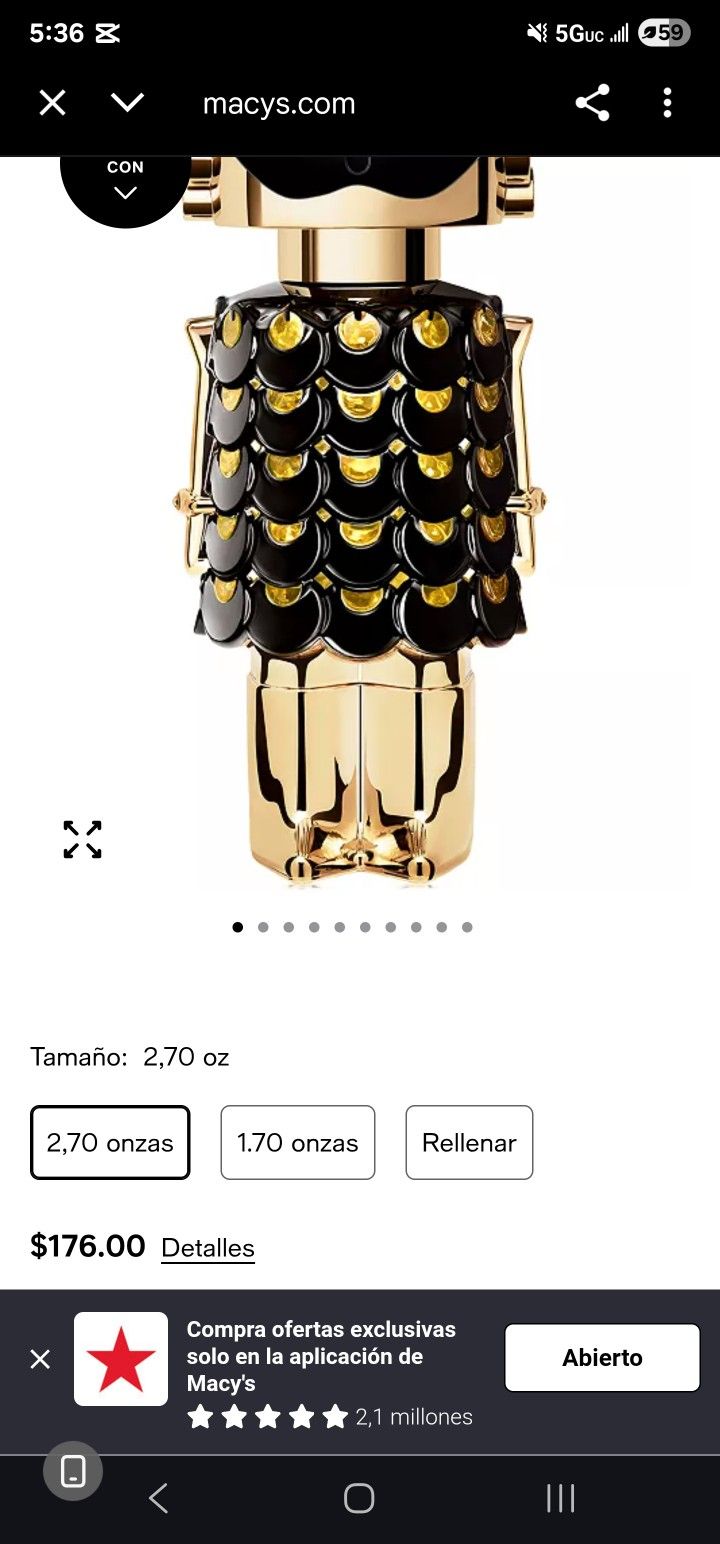This screenshot has width=720, height=1544.
Task: Close the macys.com browser tab
Action: coord(52,103)
